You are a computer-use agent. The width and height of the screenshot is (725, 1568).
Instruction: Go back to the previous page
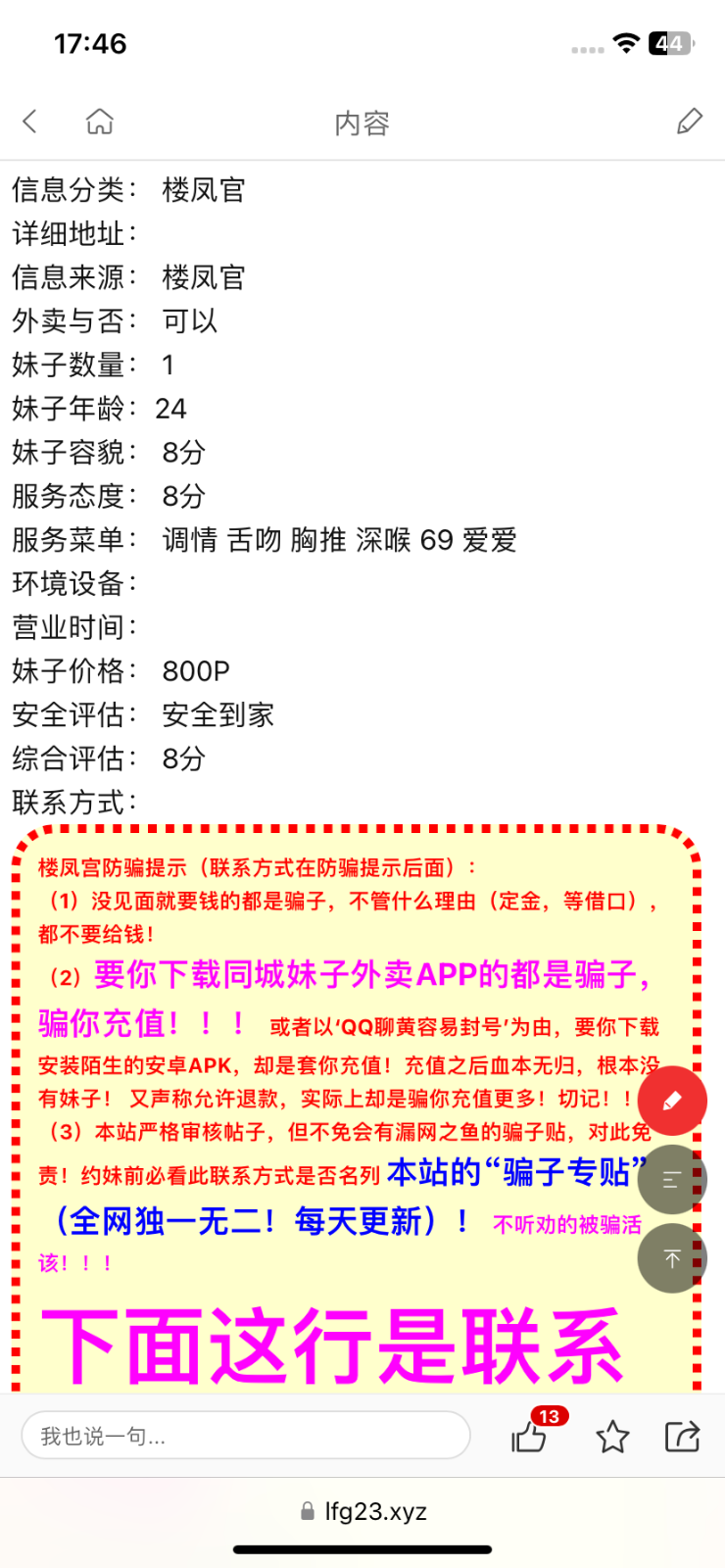tap(29, 122)
